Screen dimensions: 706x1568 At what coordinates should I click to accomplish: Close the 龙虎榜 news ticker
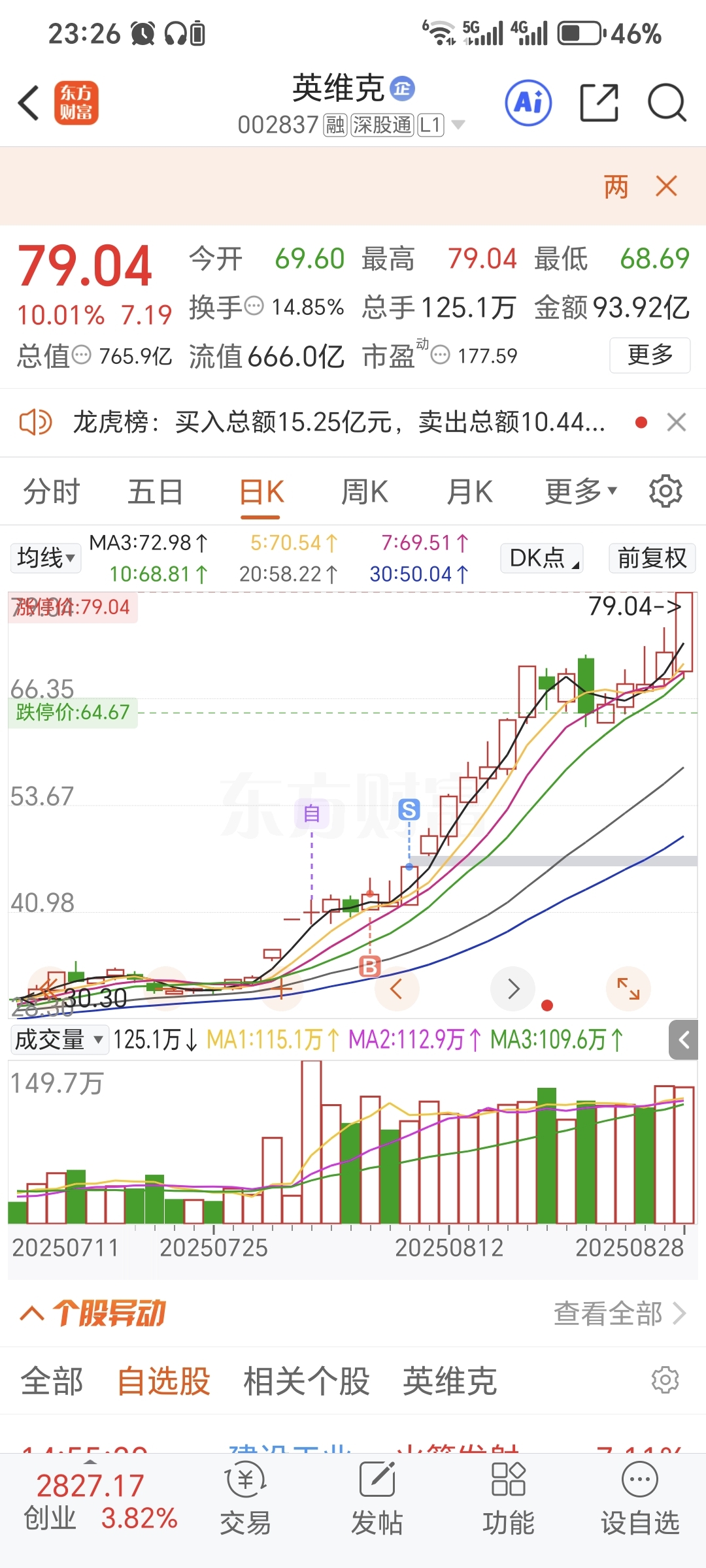(677, 422)
